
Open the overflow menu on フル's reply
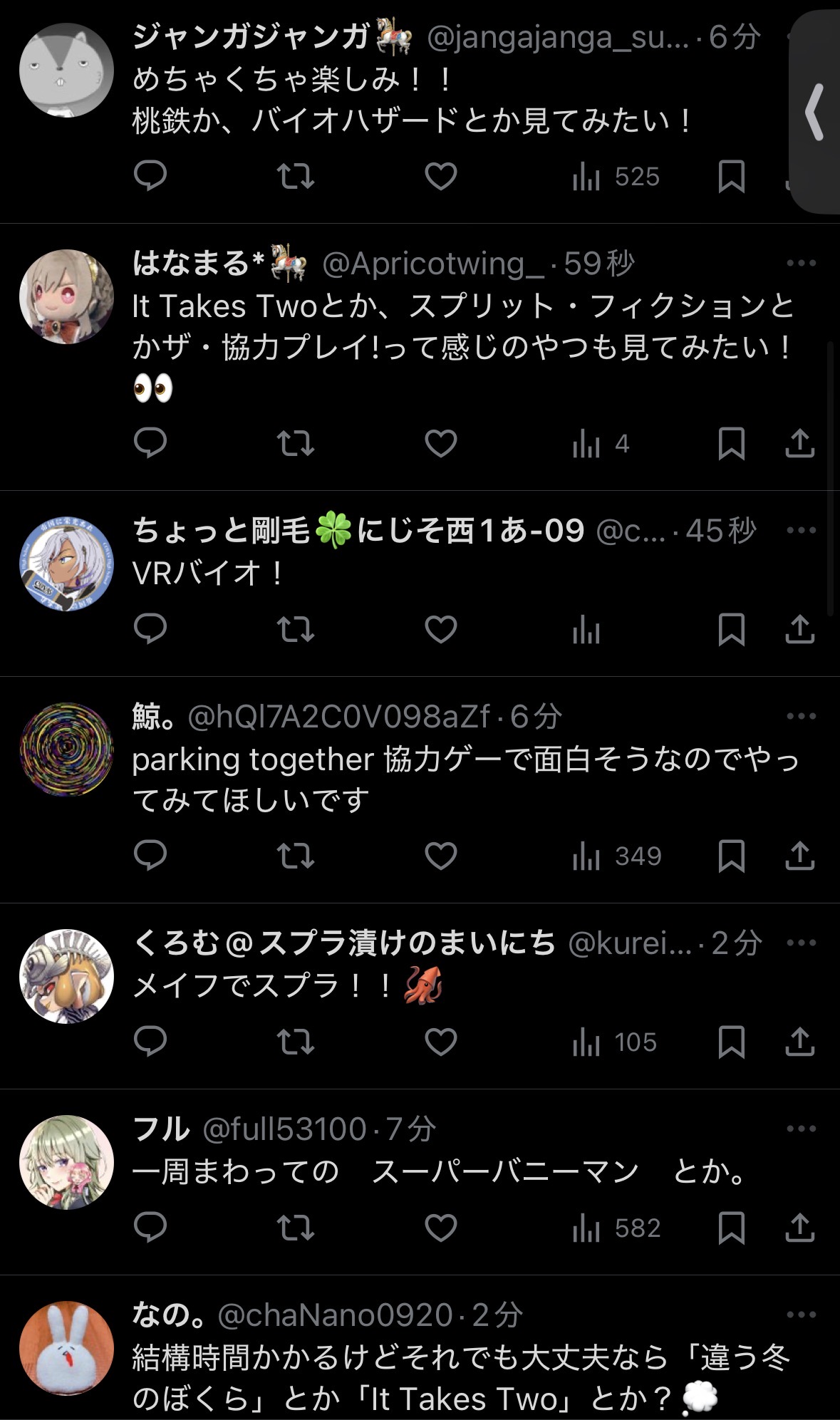801,1129
